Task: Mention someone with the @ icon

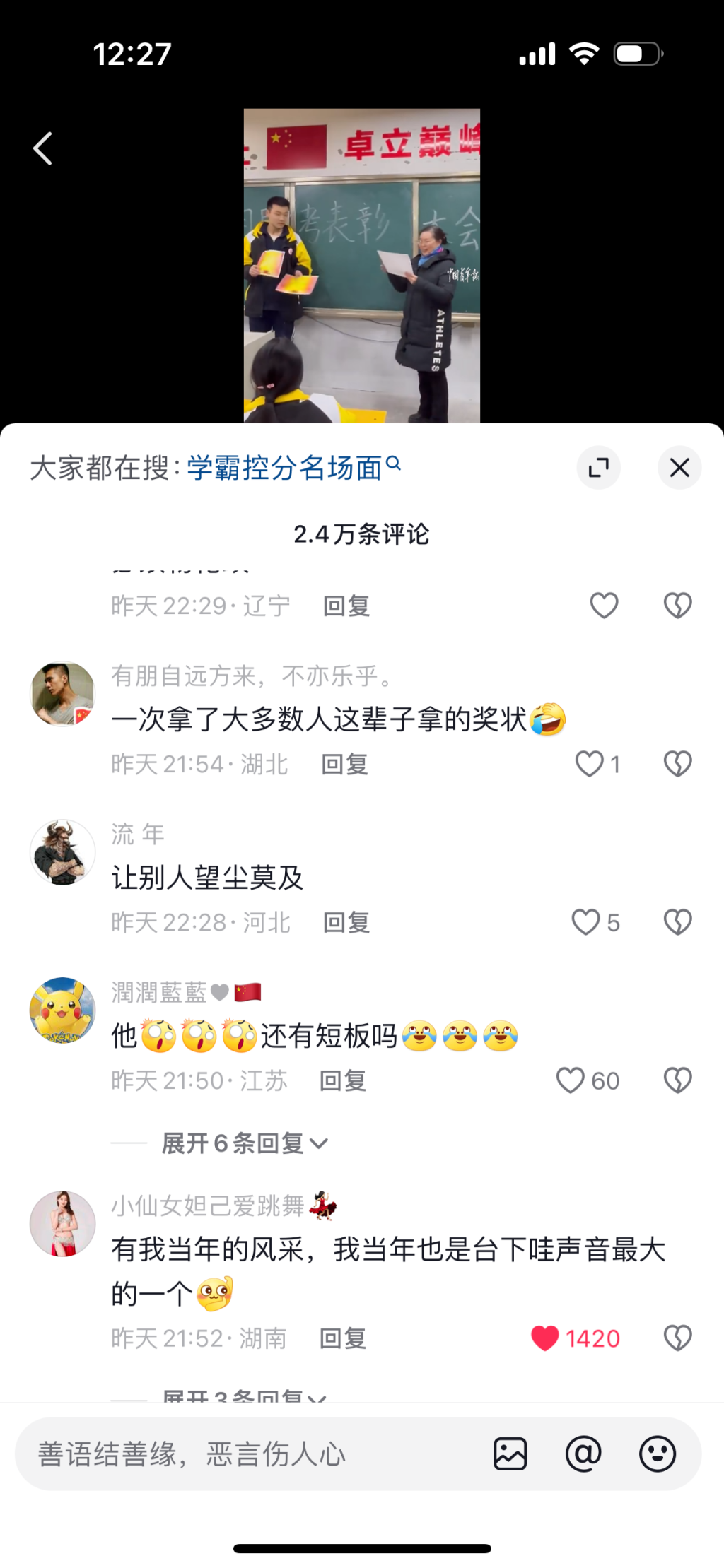Action: [x=583, y=1454]
